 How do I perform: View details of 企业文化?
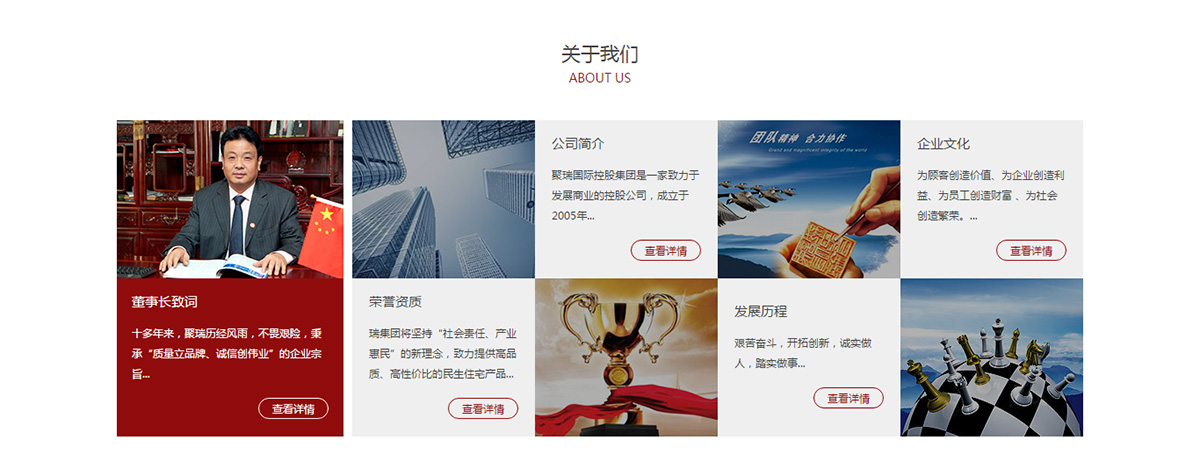click(1031, 250)
